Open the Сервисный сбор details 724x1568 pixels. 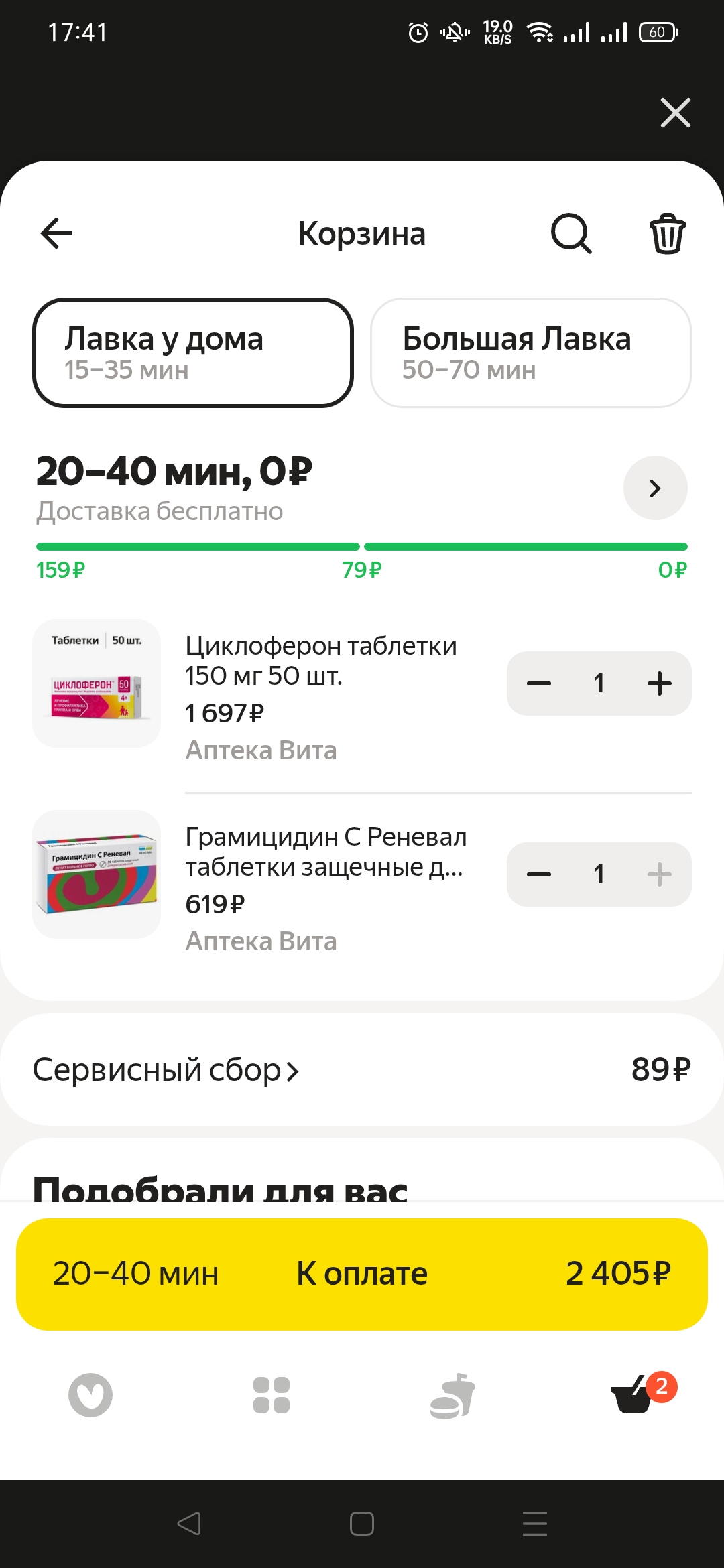click(166, 1070)
